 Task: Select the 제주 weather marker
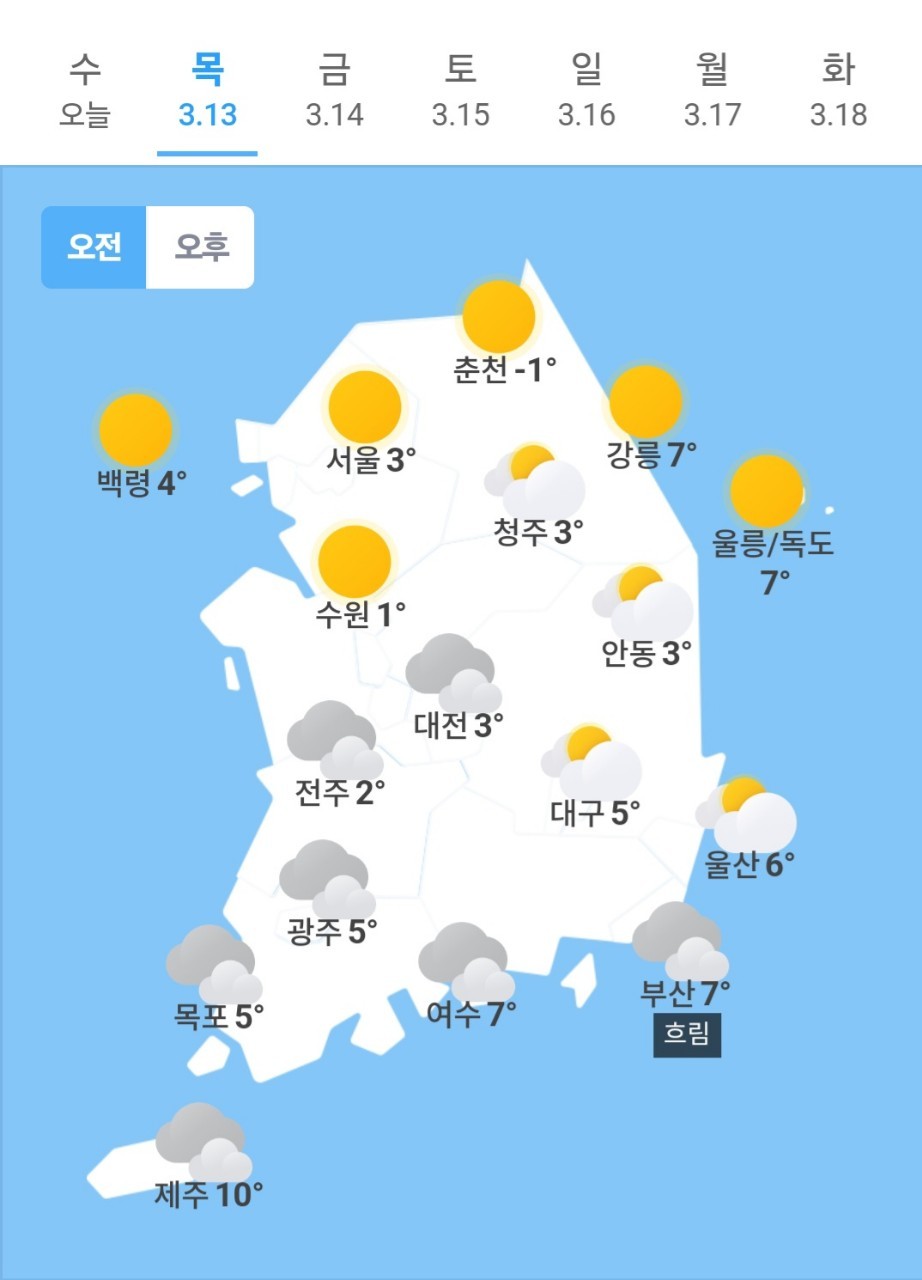point(209,1157)
